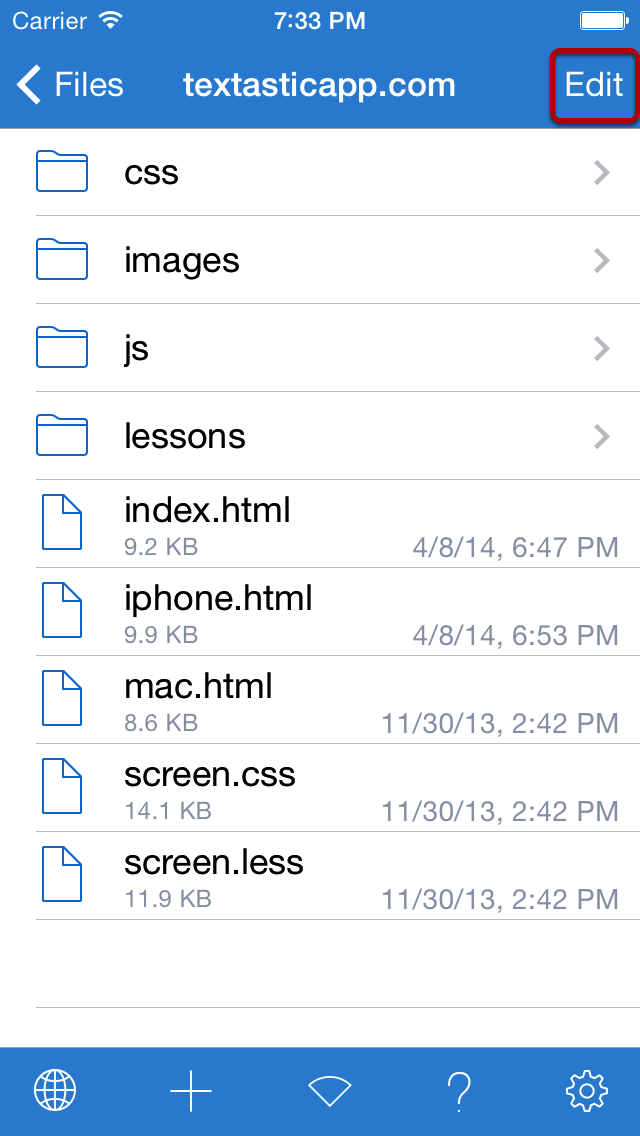Open the settings gear
The height and width of the screenshot is (1136, 640).
[586, 1090]
